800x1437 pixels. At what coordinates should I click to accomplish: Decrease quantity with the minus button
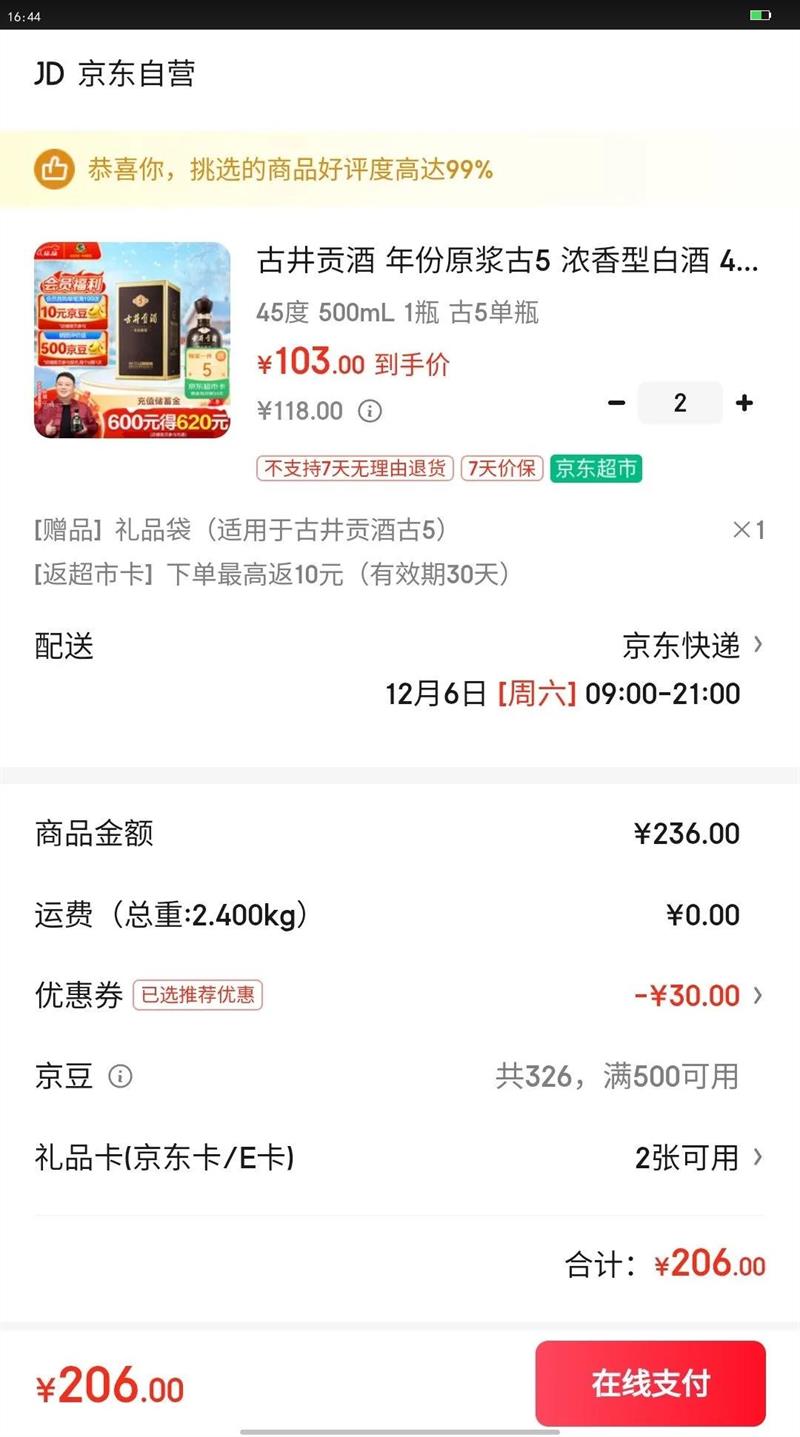coord(616,403)
